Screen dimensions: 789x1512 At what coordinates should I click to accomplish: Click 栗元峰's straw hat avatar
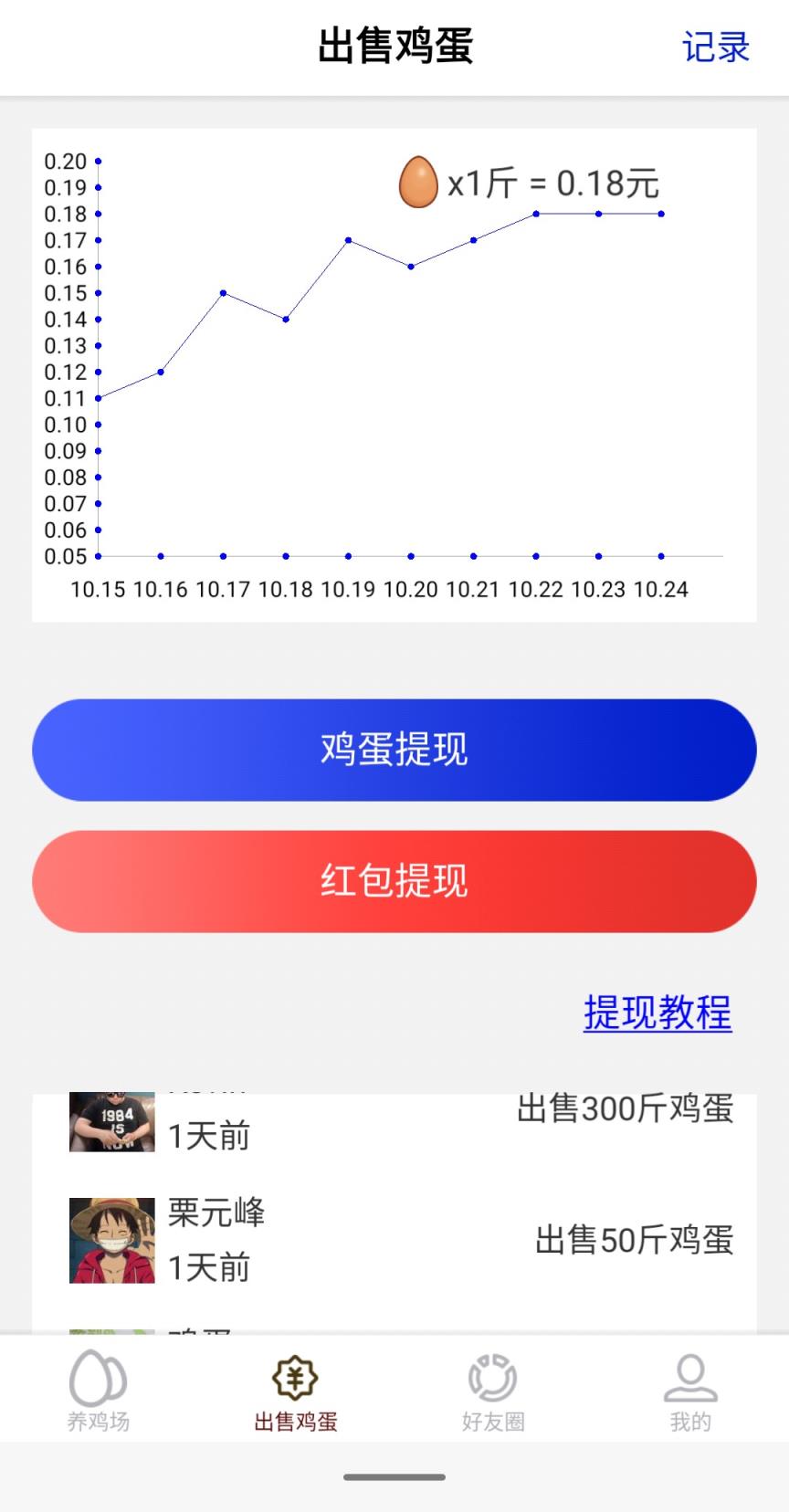(x=112, y=1239)
